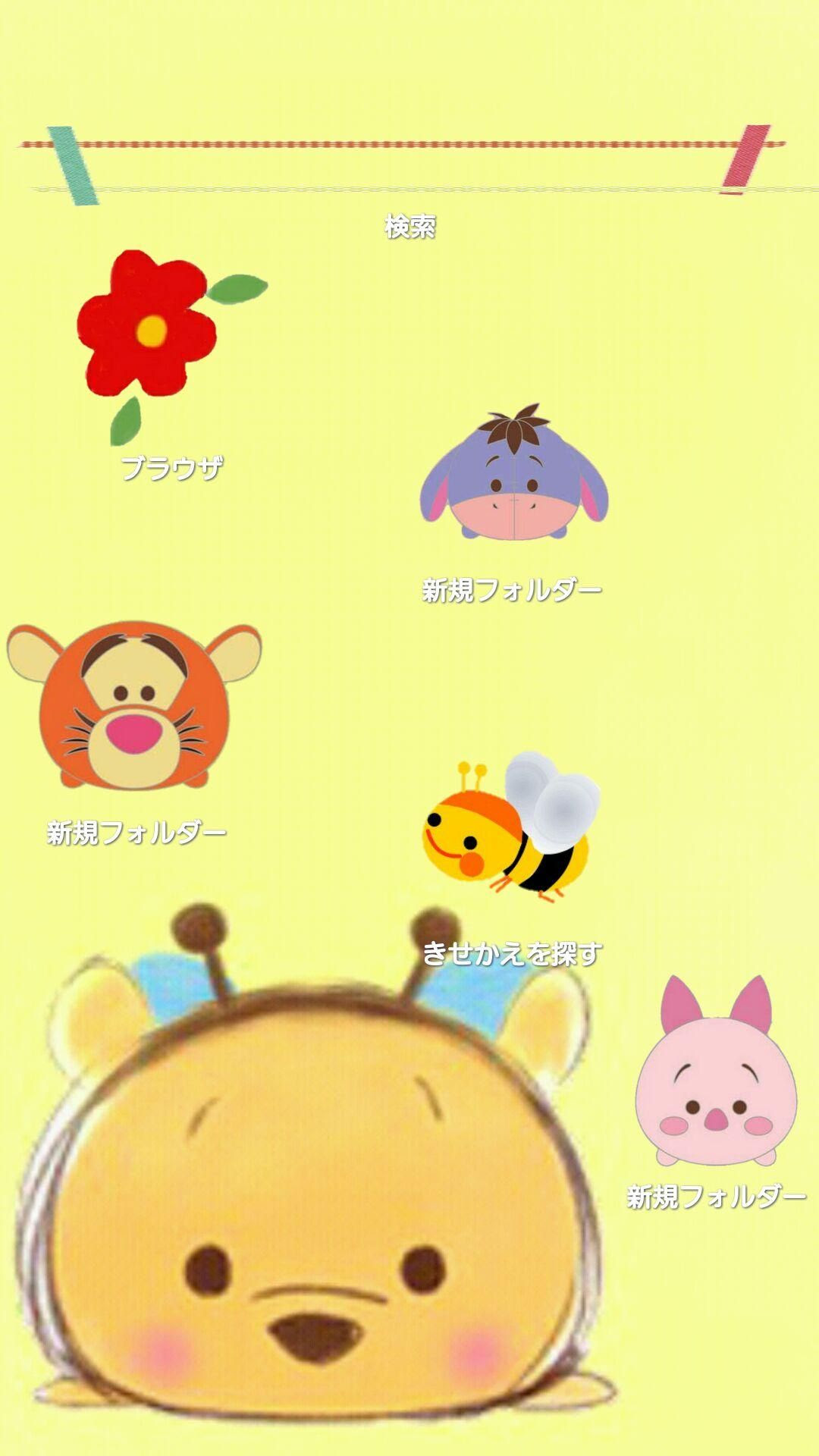The height and width of the screenshot is (1456, 819).
Task: Open the Tigger 新規フォルダー folder
Action: click(x=134, y=705)
